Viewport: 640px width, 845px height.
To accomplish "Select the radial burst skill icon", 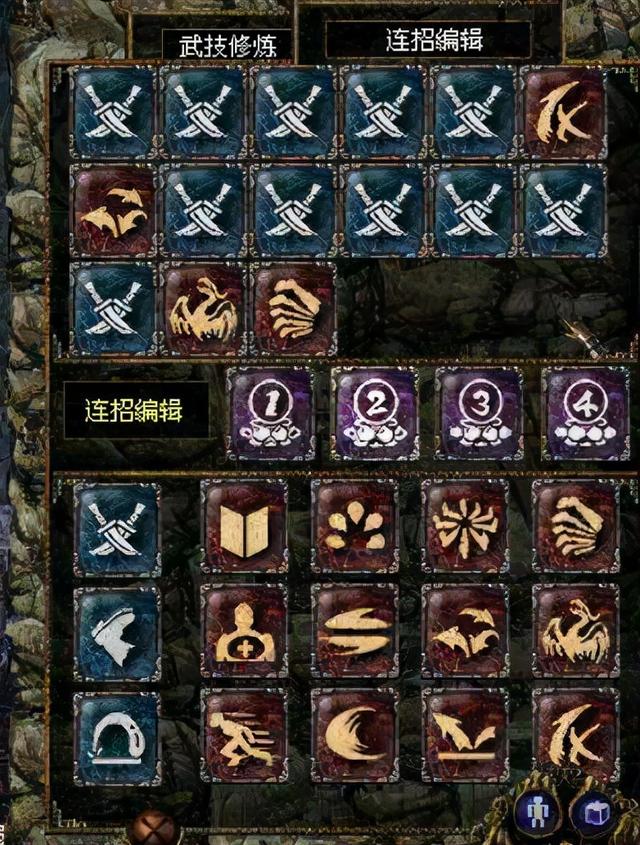I will [465, 526].
